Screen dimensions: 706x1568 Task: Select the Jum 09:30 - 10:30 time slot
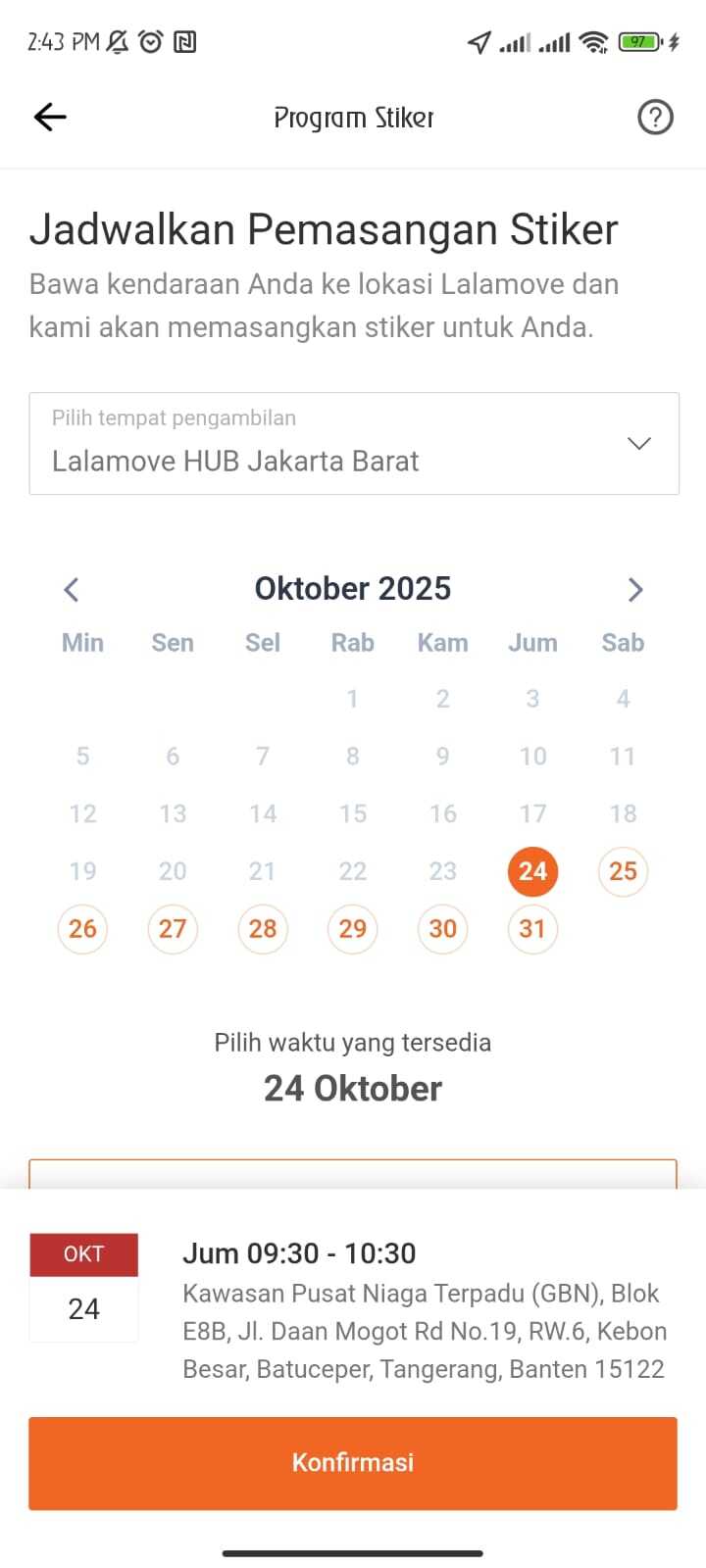coord(299,1253)
